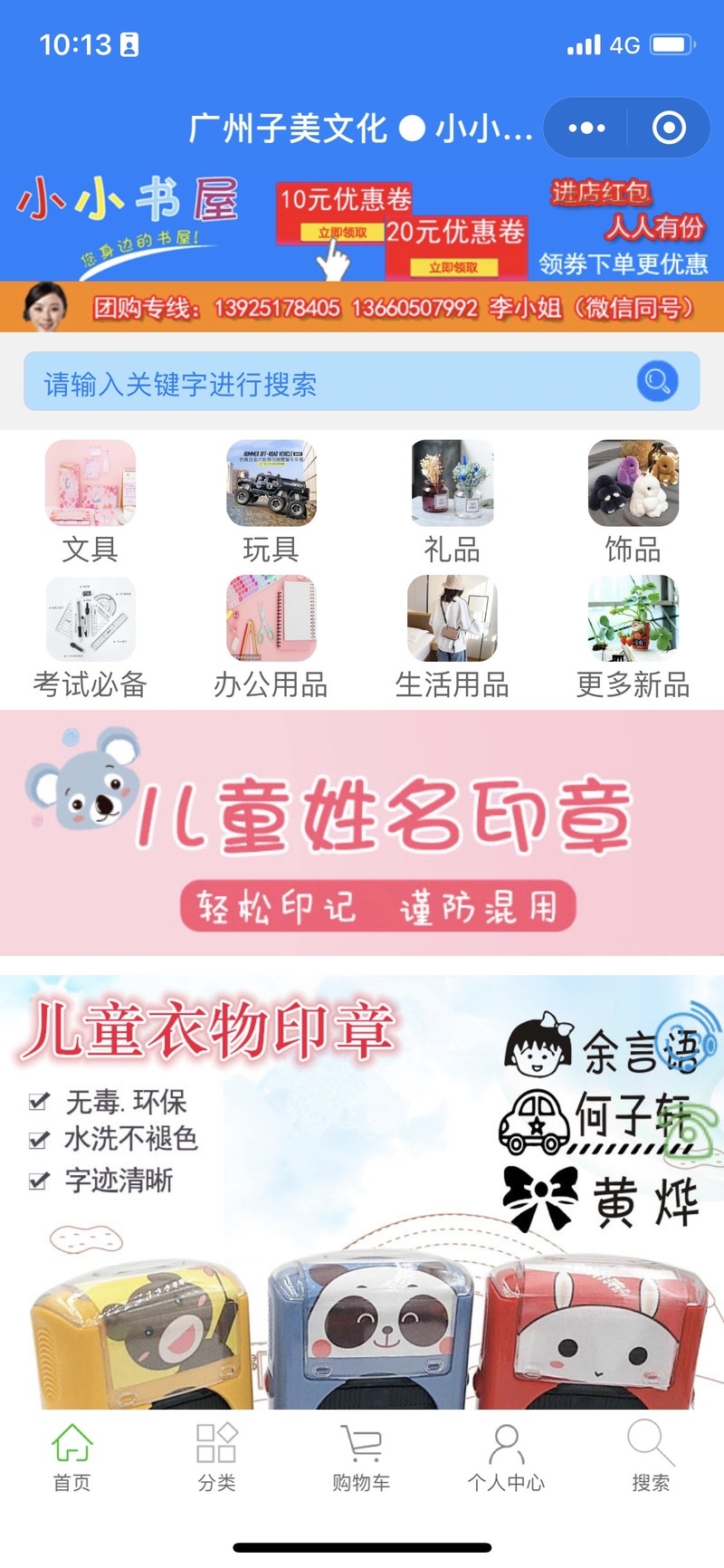Screen dimensions: 724x1568
Task: Select the 办公用品 category
Action: point(271,637)
